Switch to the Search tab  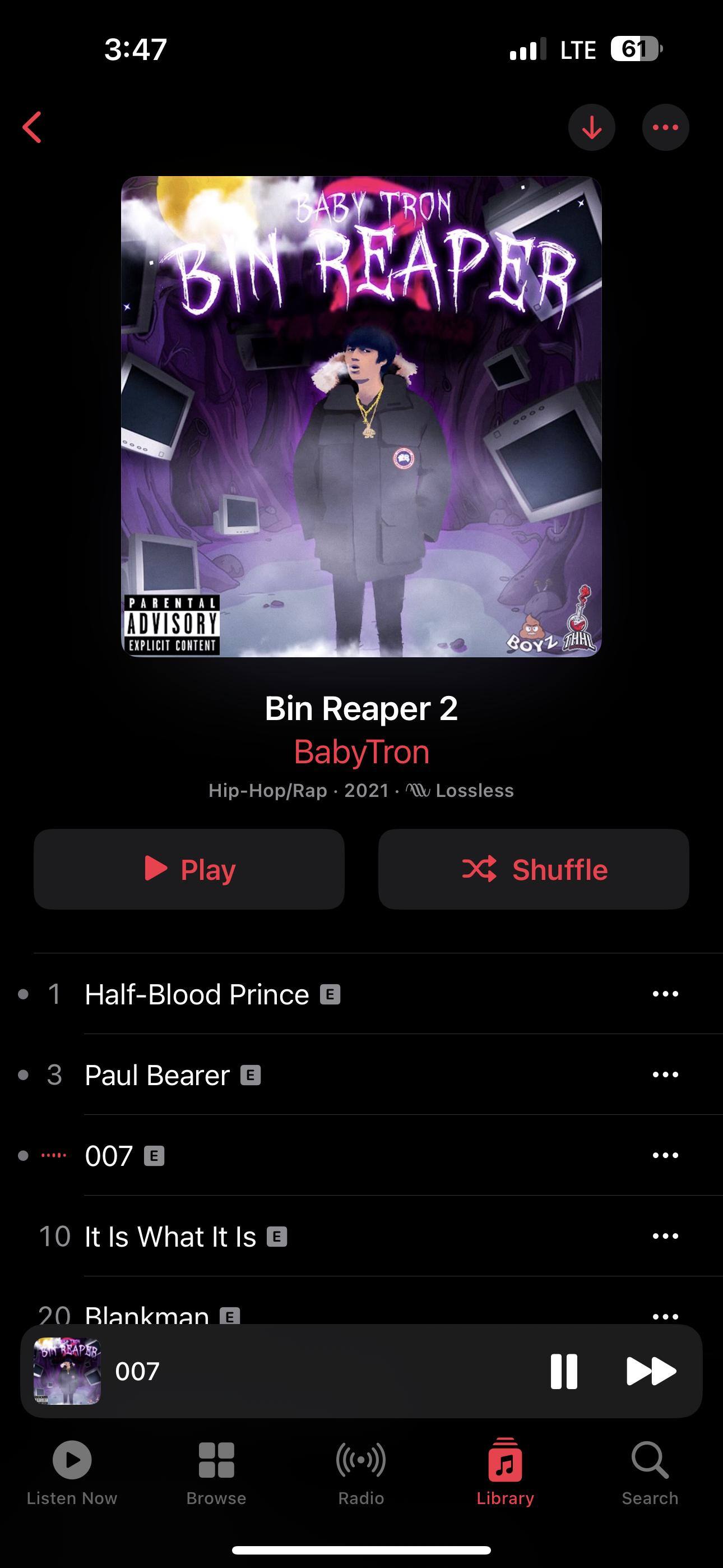[650, 1472]
